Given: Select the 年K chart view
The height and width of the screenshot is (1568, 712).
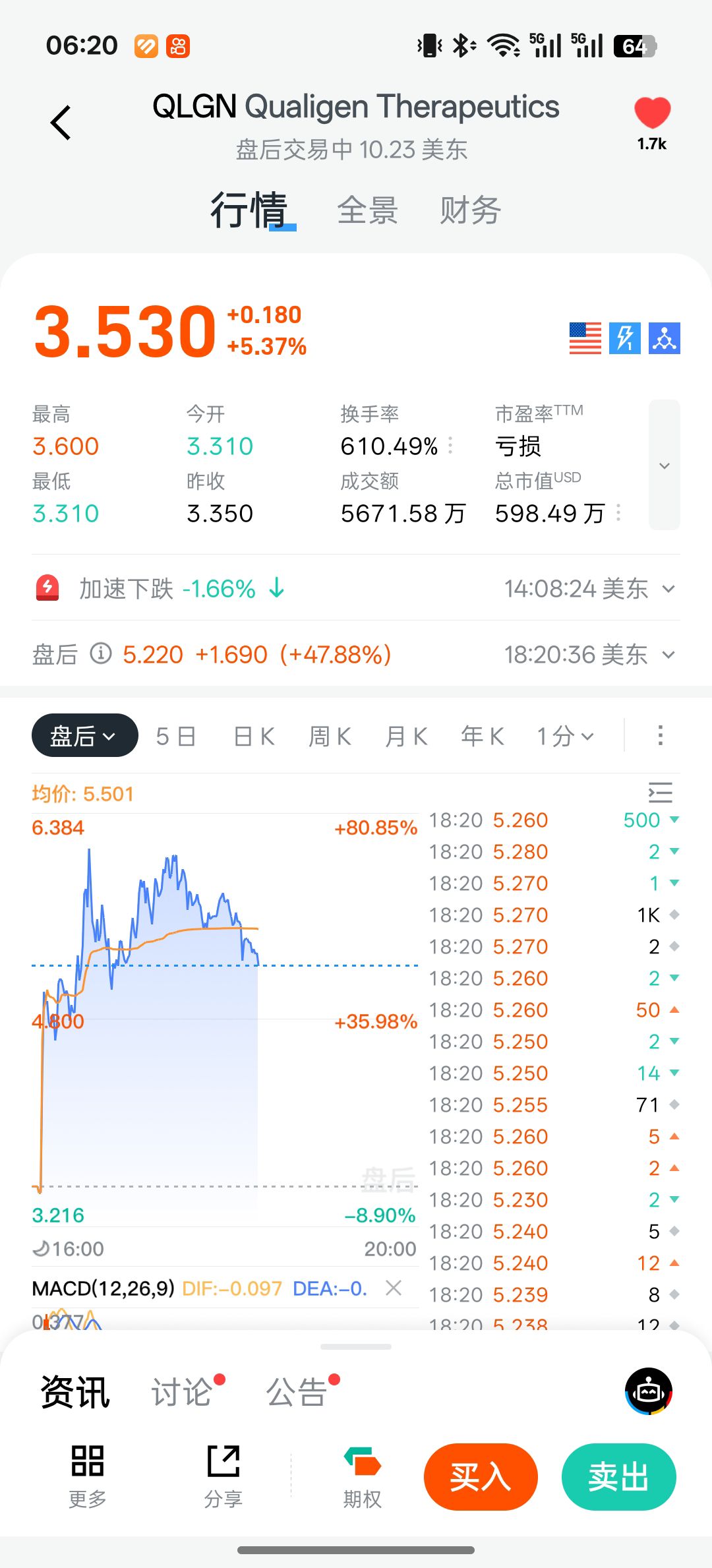Looking at the screenshot, I should pos(482,736).
